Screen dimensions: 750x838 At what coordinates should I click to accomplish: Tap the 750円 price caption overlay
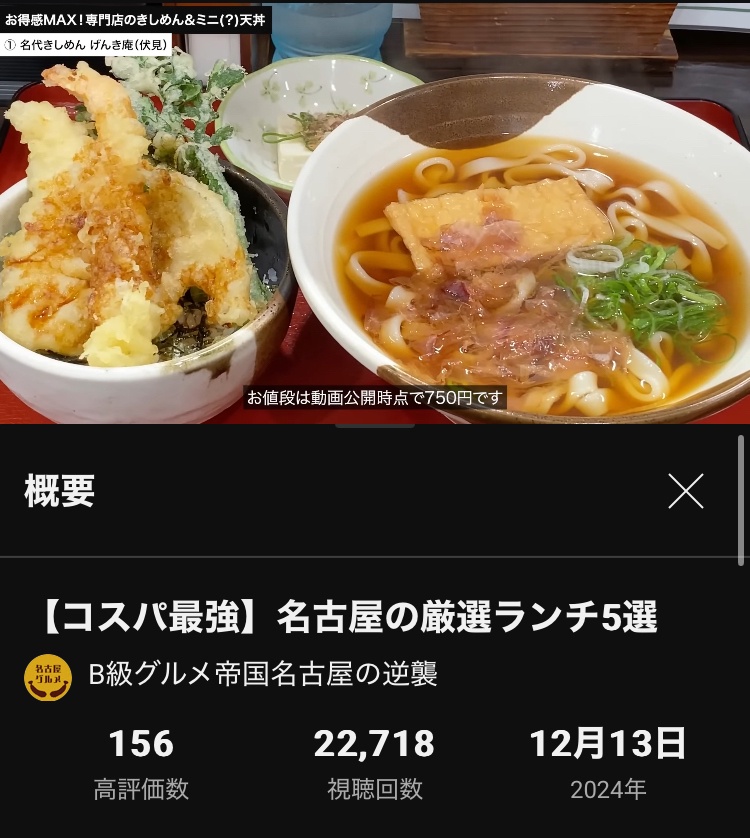pyautogui.click(x=375, y=396)
